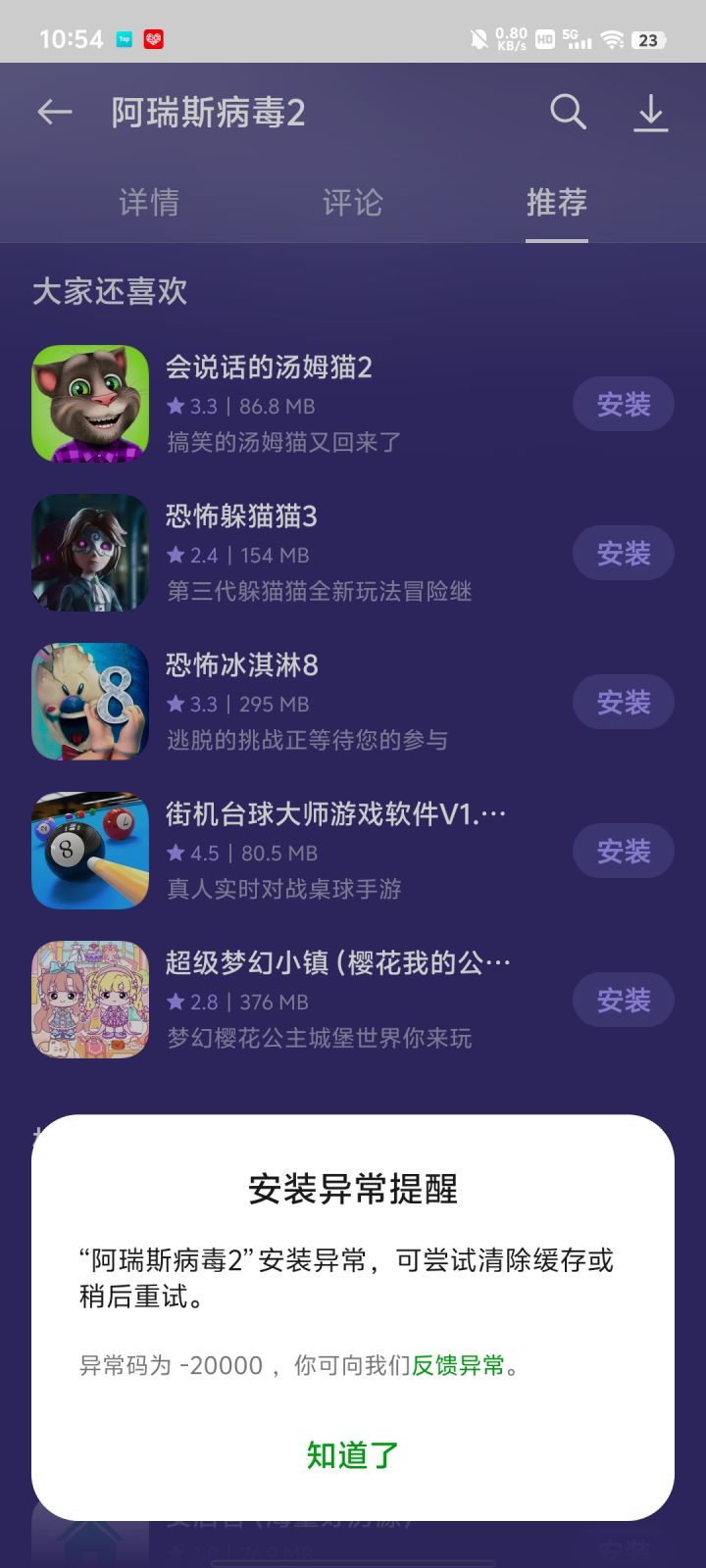Install 街机台球大师游戏软件
The image size is (706, 1568).
tap(624, 851)
